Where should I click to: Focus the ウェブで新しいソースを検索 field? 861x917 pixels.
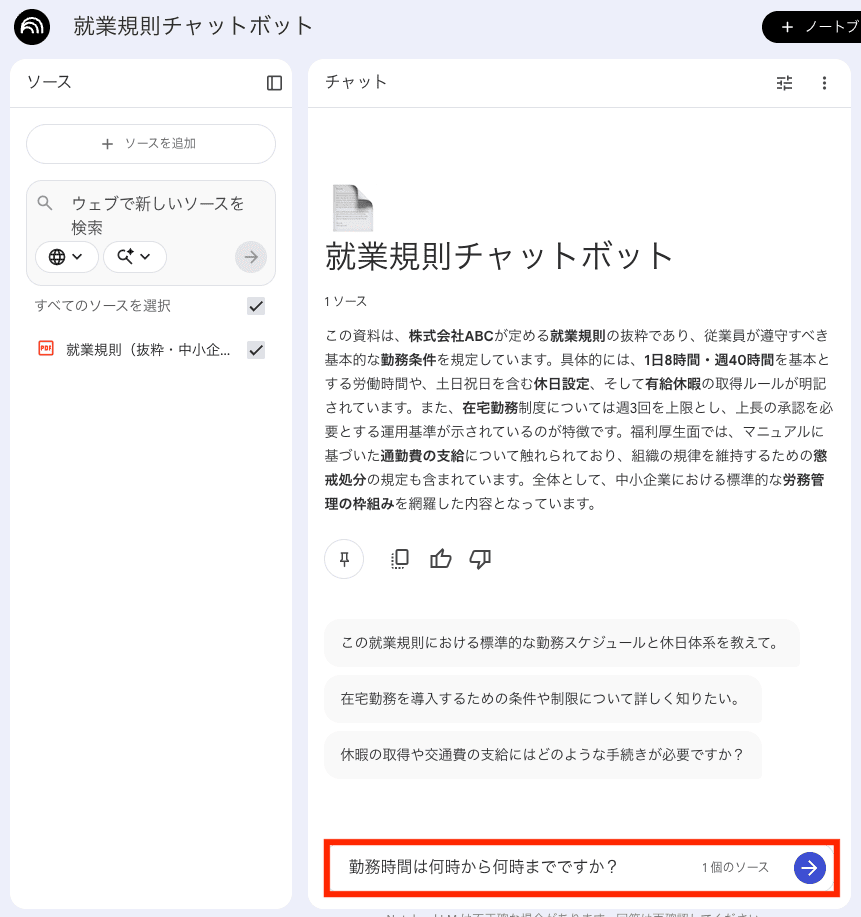pos(158,215)
